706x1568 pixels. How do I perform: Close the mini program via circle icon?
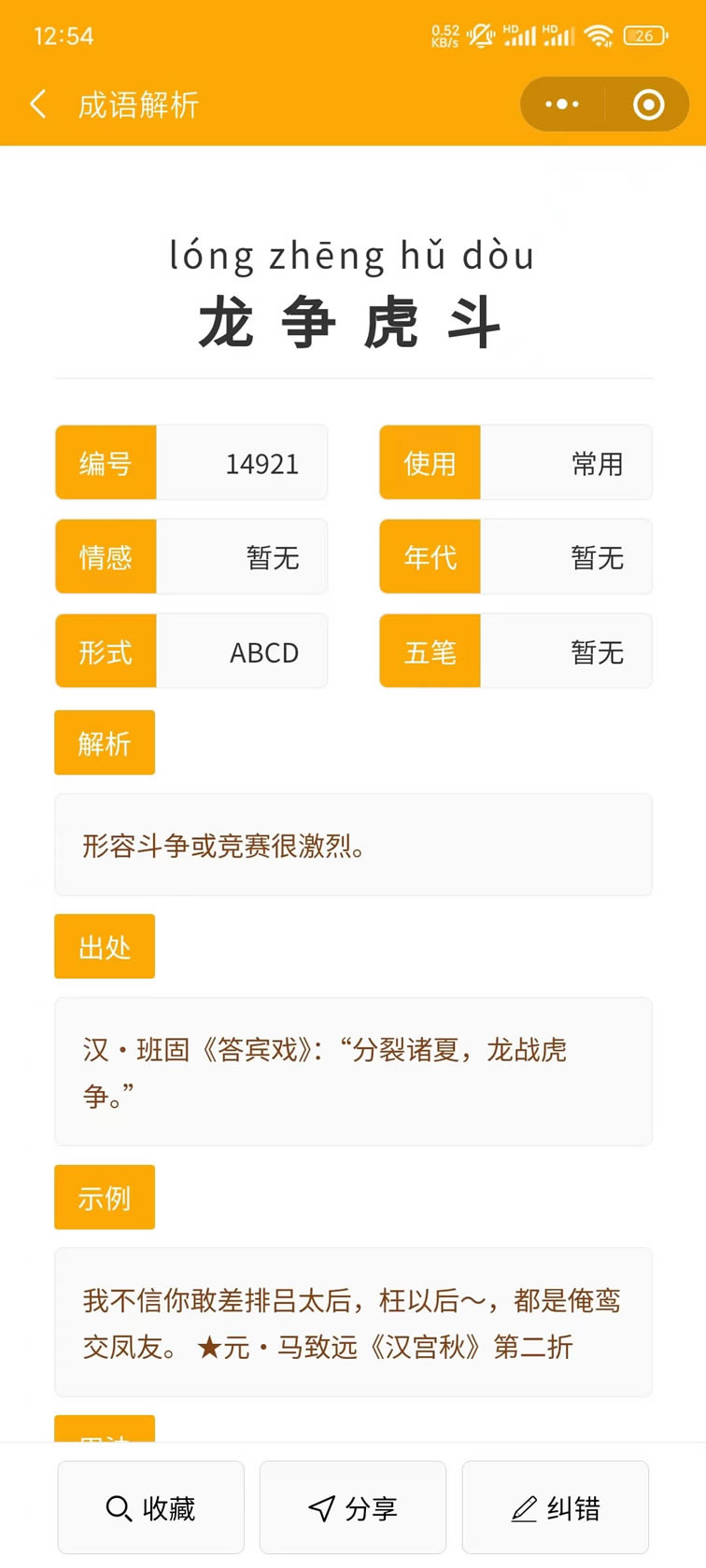tap(648, 105)
